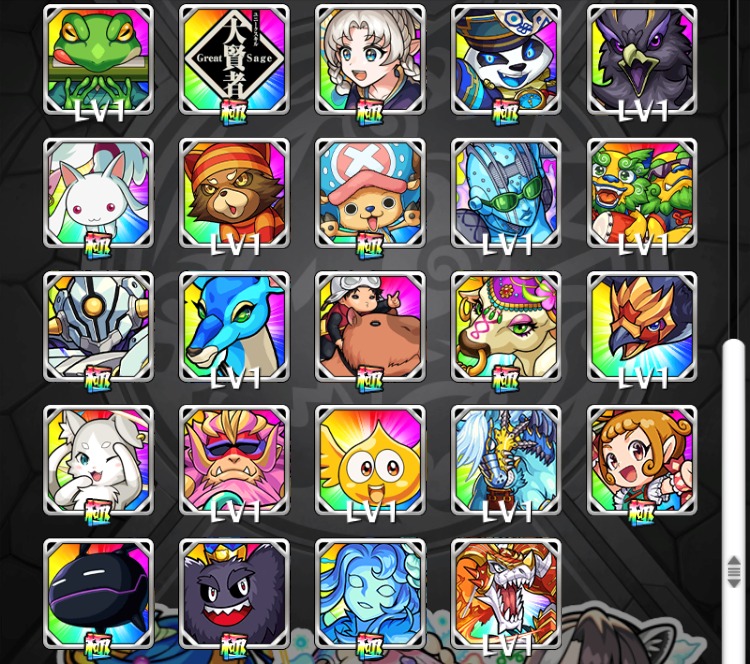Select the green frog monster tile
750x664 pixels.
98,59
